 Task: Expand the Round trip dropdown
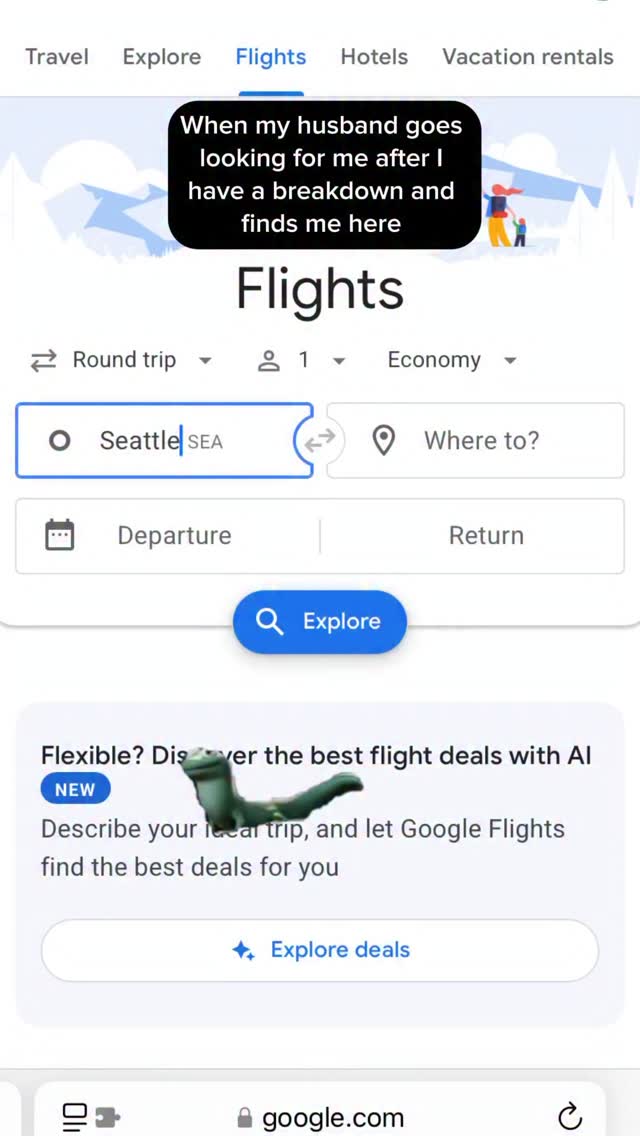tap(123, 360)
